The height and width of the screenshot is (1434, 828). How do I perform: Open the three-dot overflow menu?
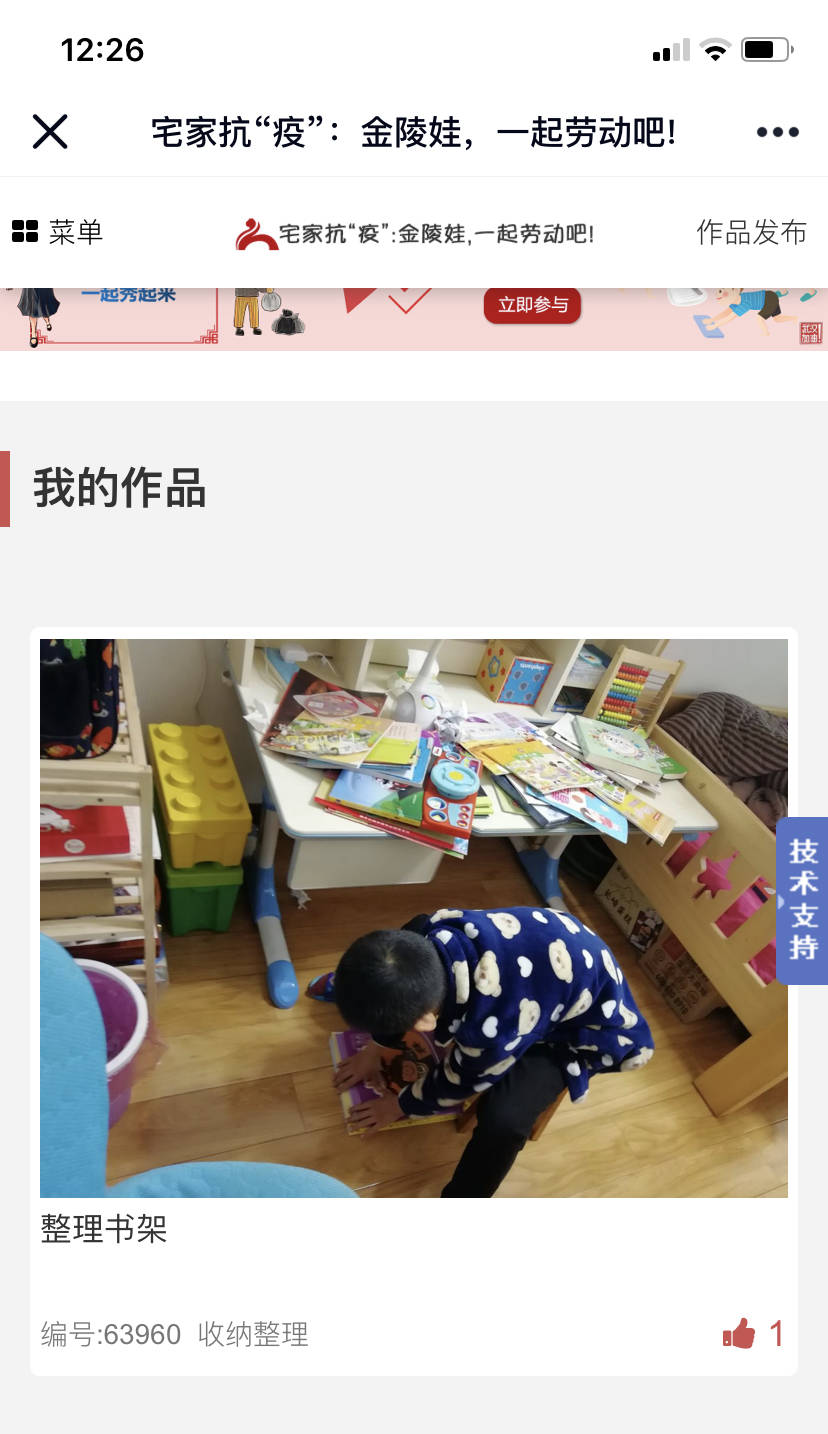pyautogui.click(x=777, y=132)
